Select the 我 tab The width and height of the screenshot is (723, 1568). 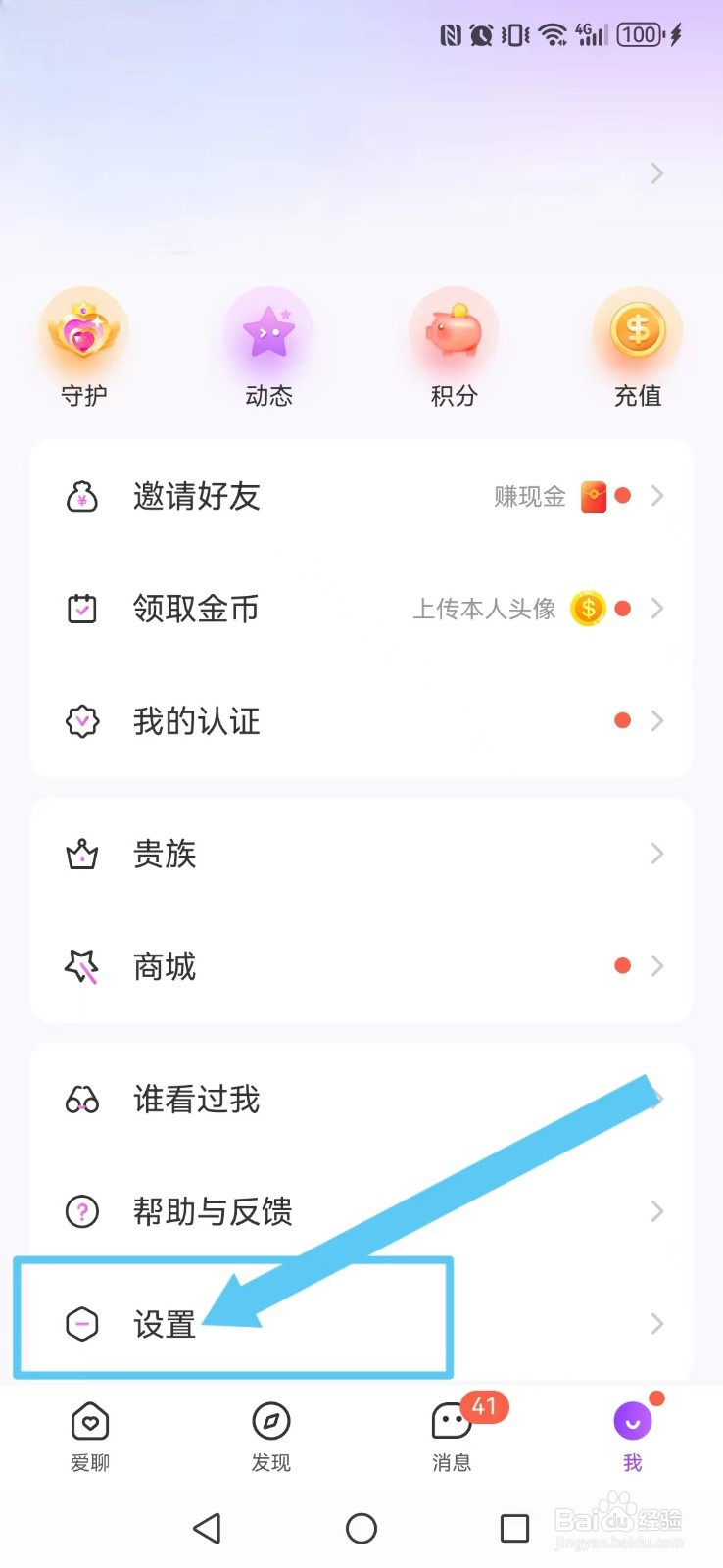pyautogui.click(x=633, y=1437)
